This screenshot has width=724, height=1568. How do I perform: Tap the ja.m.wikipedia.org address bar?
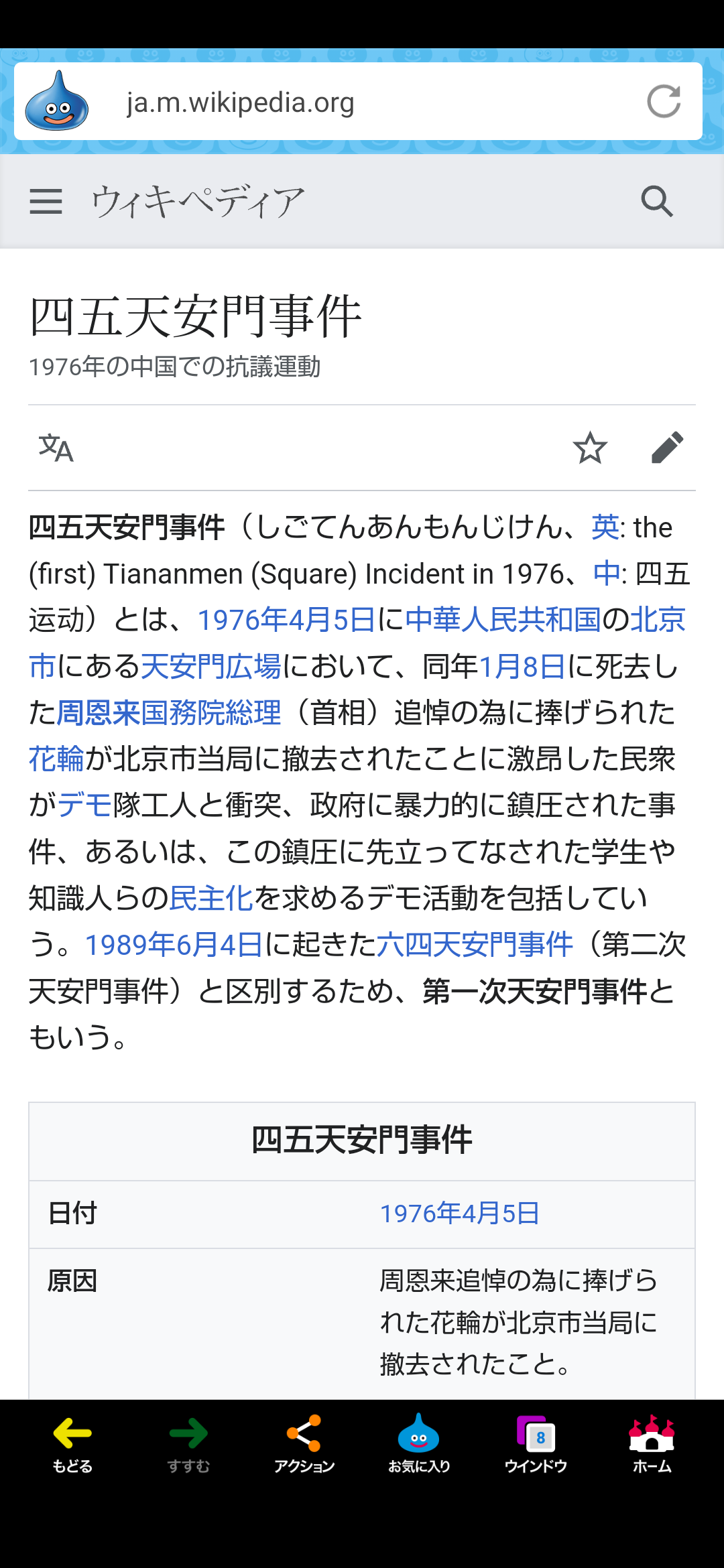[x=358, y=102]
